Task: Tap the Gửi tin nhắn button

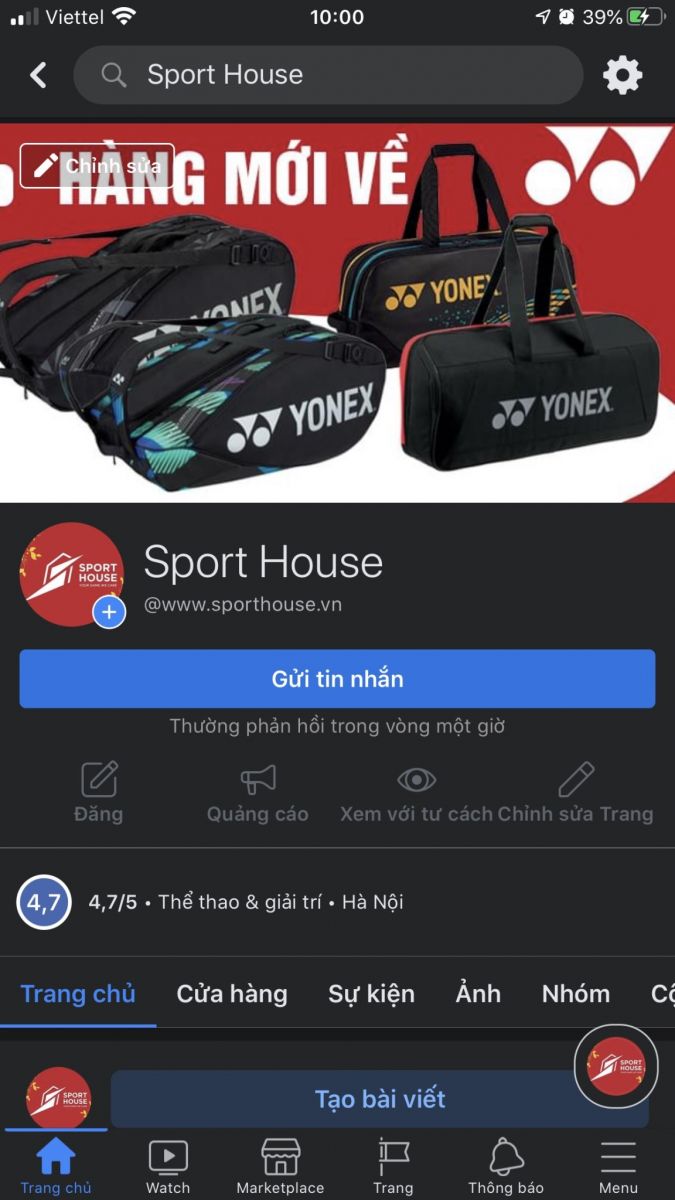Action: pyautogui.click(x=337, y=679)
